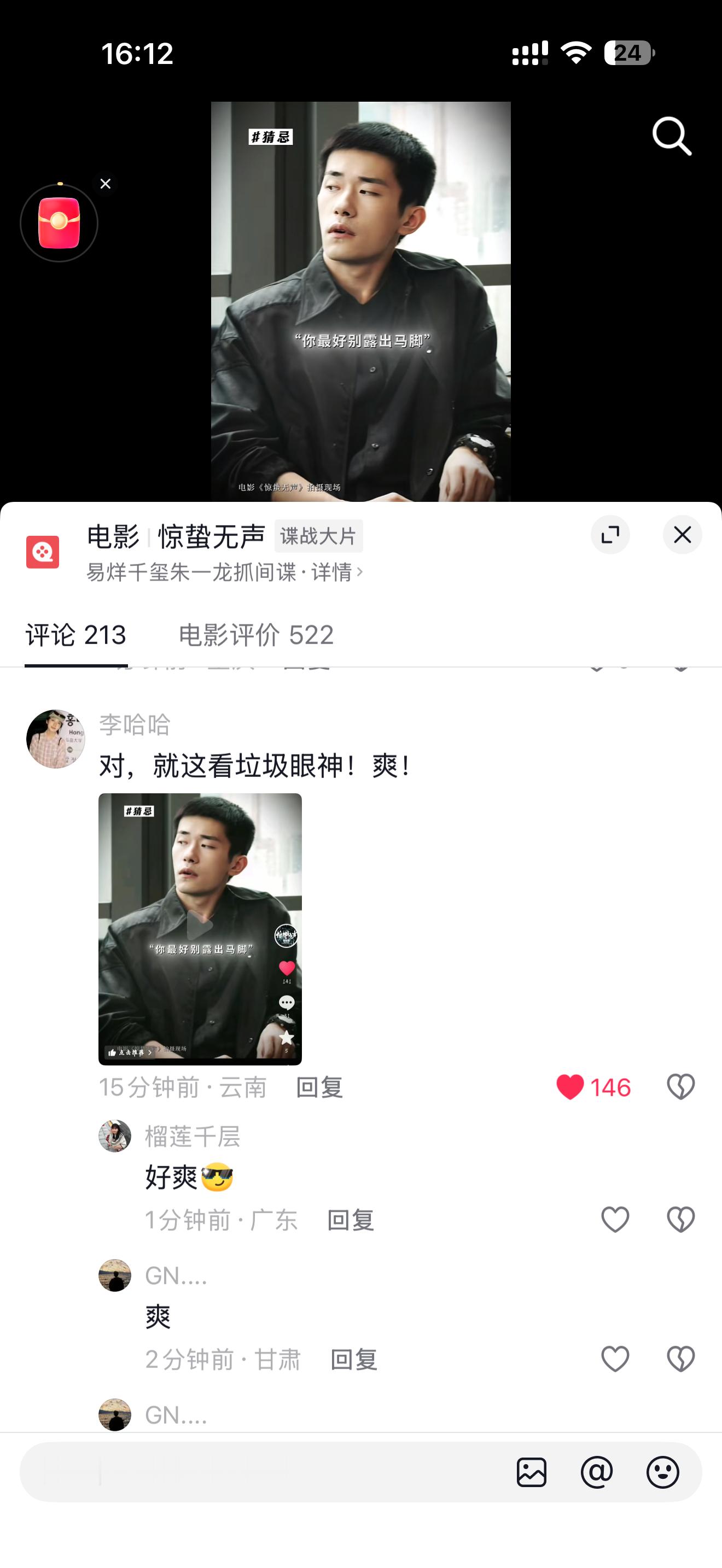This screenshot has height=1568, width=722.
Task: Select the image picker in comment bar
Action: pos(532,1473)
